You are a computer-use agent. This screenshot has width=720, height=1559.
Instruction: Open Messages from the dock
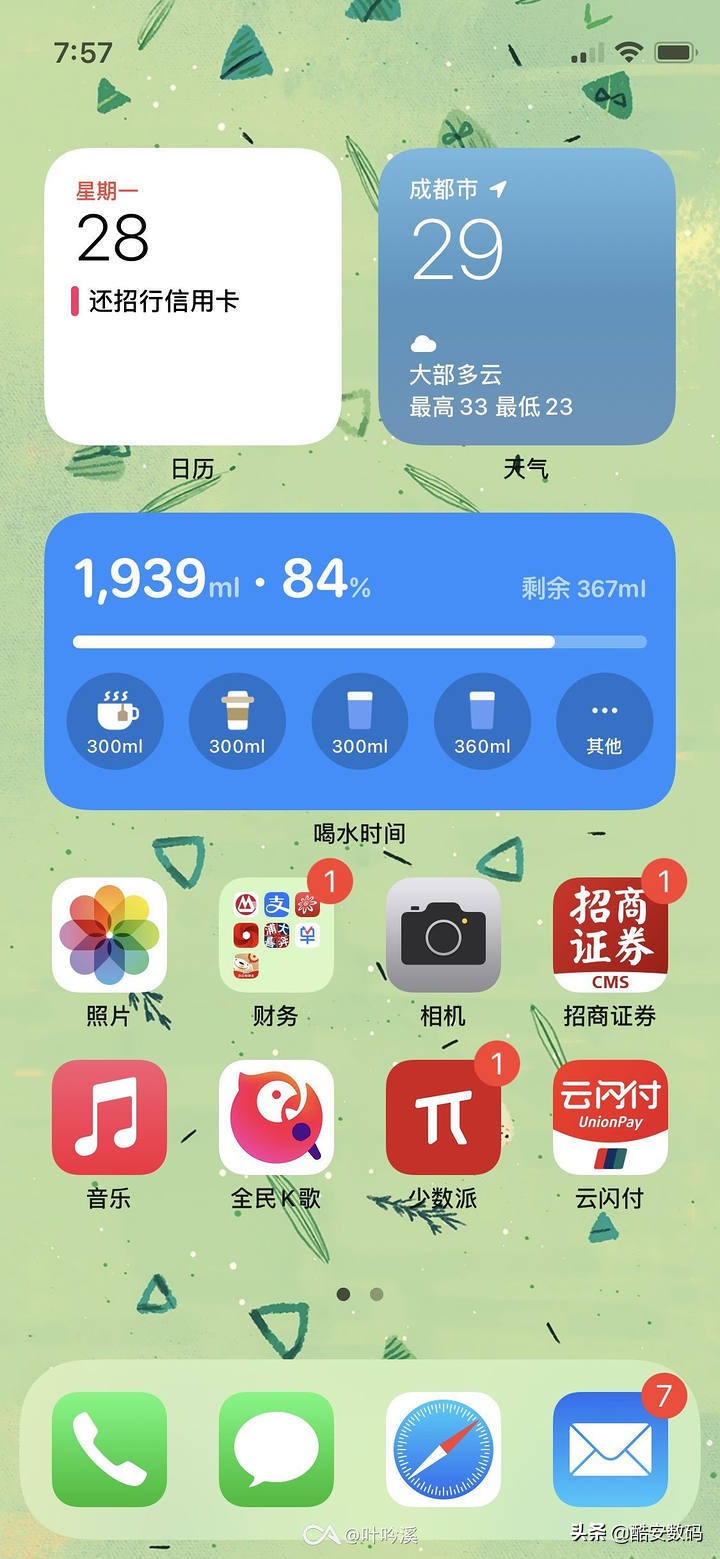[276, 1449]
